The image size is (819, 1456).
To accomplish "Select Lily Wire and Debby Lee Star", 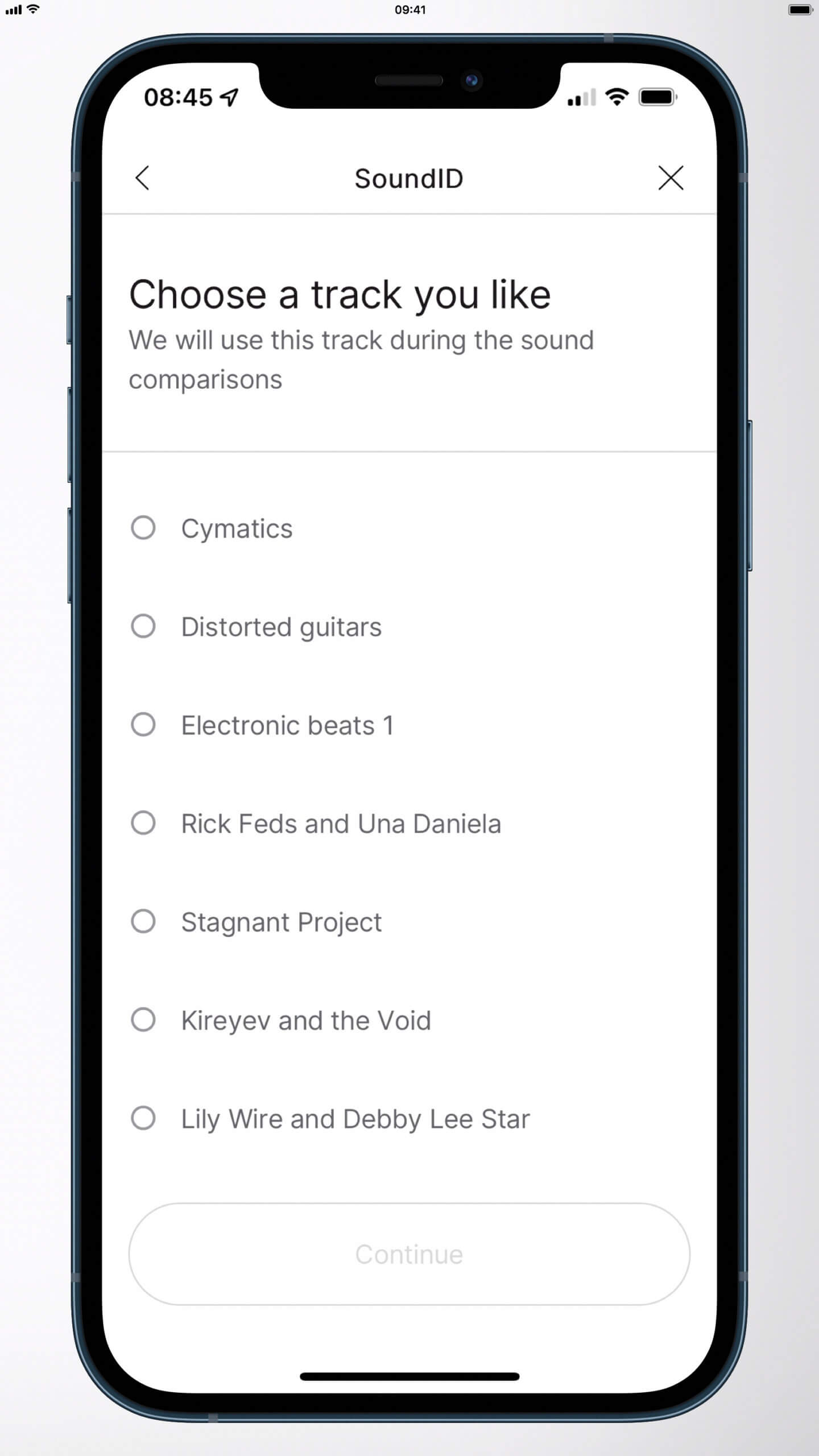I will (x=143, y=1118).
